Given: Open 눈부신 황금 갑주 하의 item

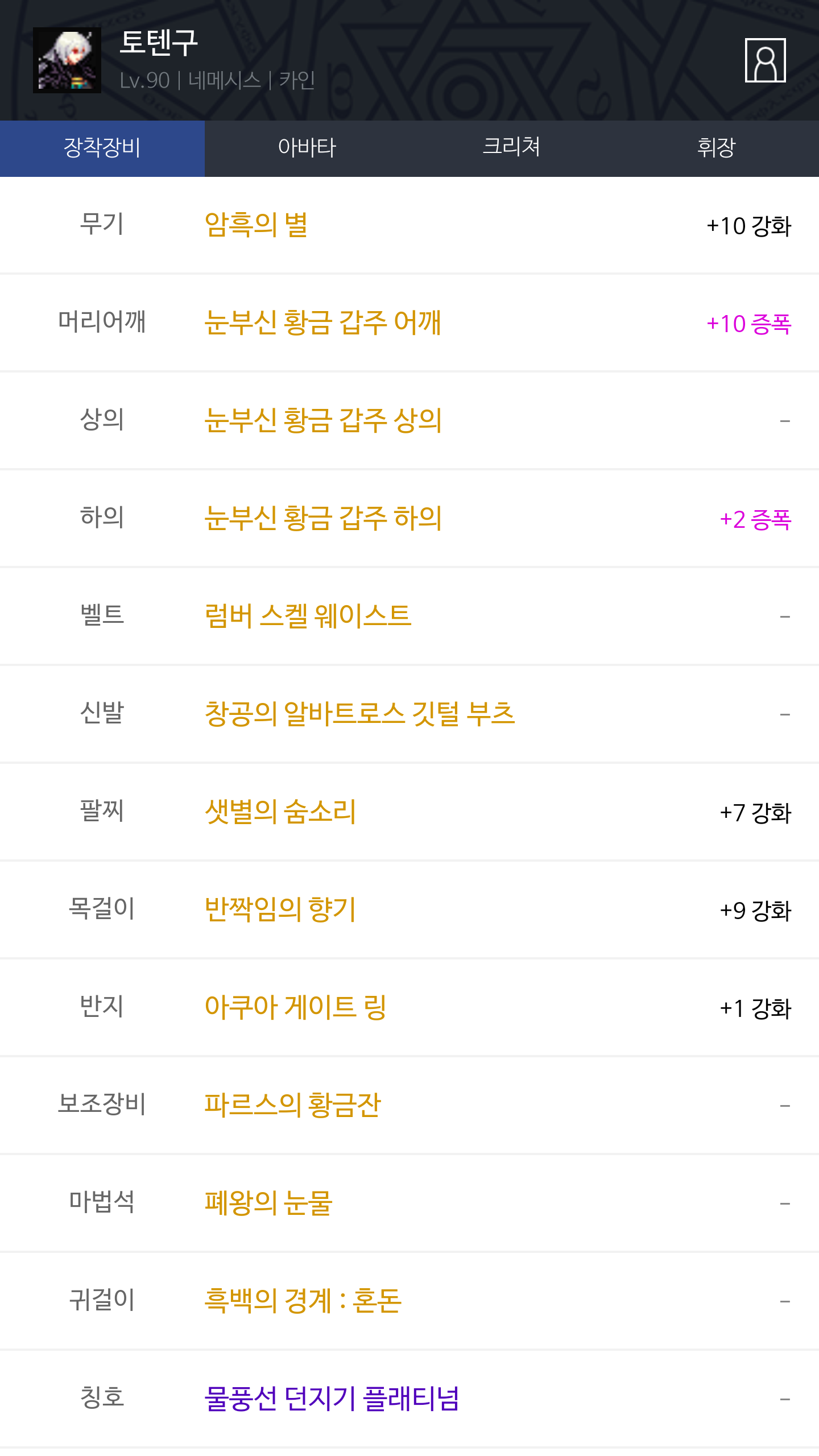Looking at the screenshot, I should (x=322, y=518).
